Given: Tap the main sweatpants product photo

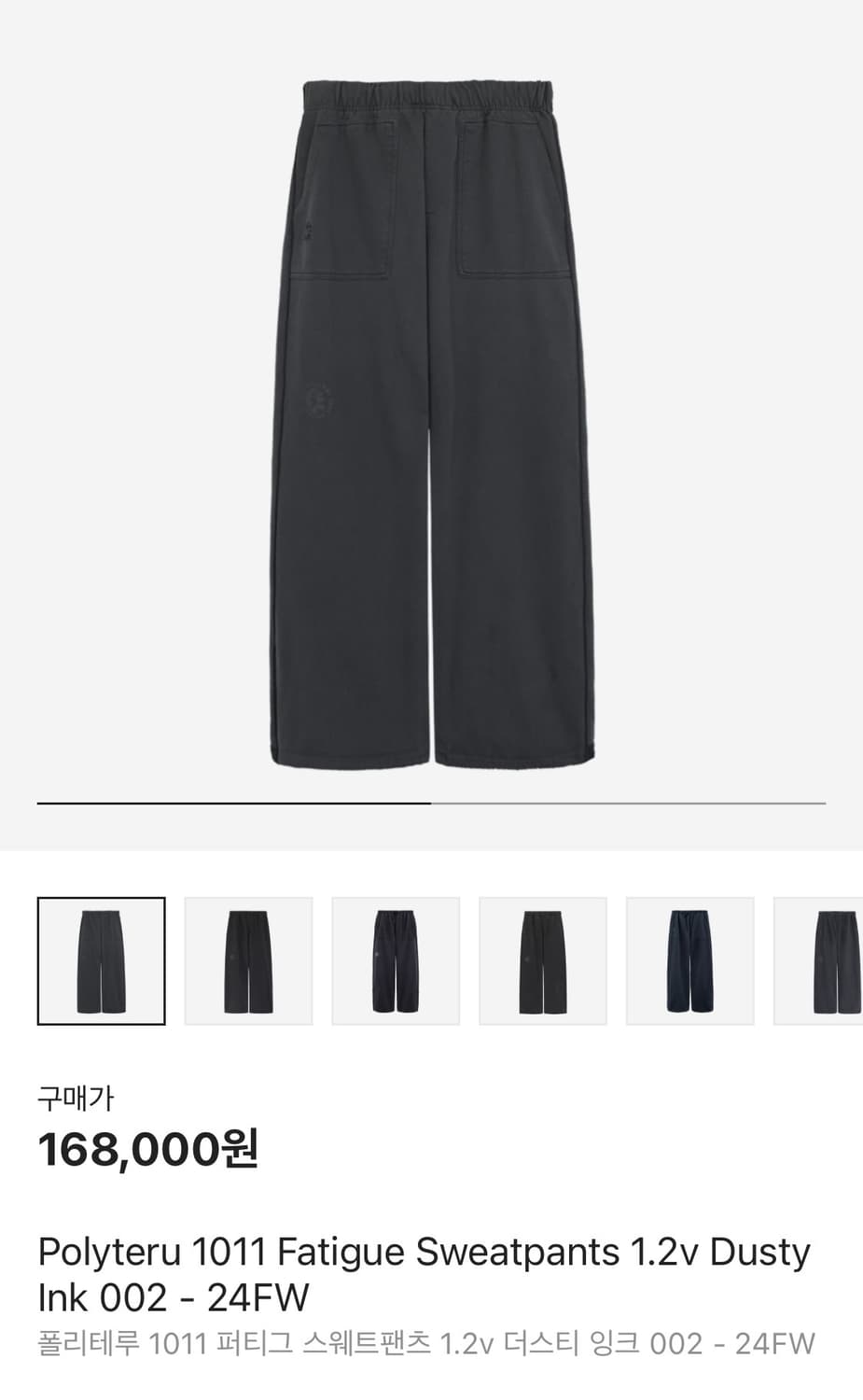Looking at the screenshot, I should pos(431,420).
